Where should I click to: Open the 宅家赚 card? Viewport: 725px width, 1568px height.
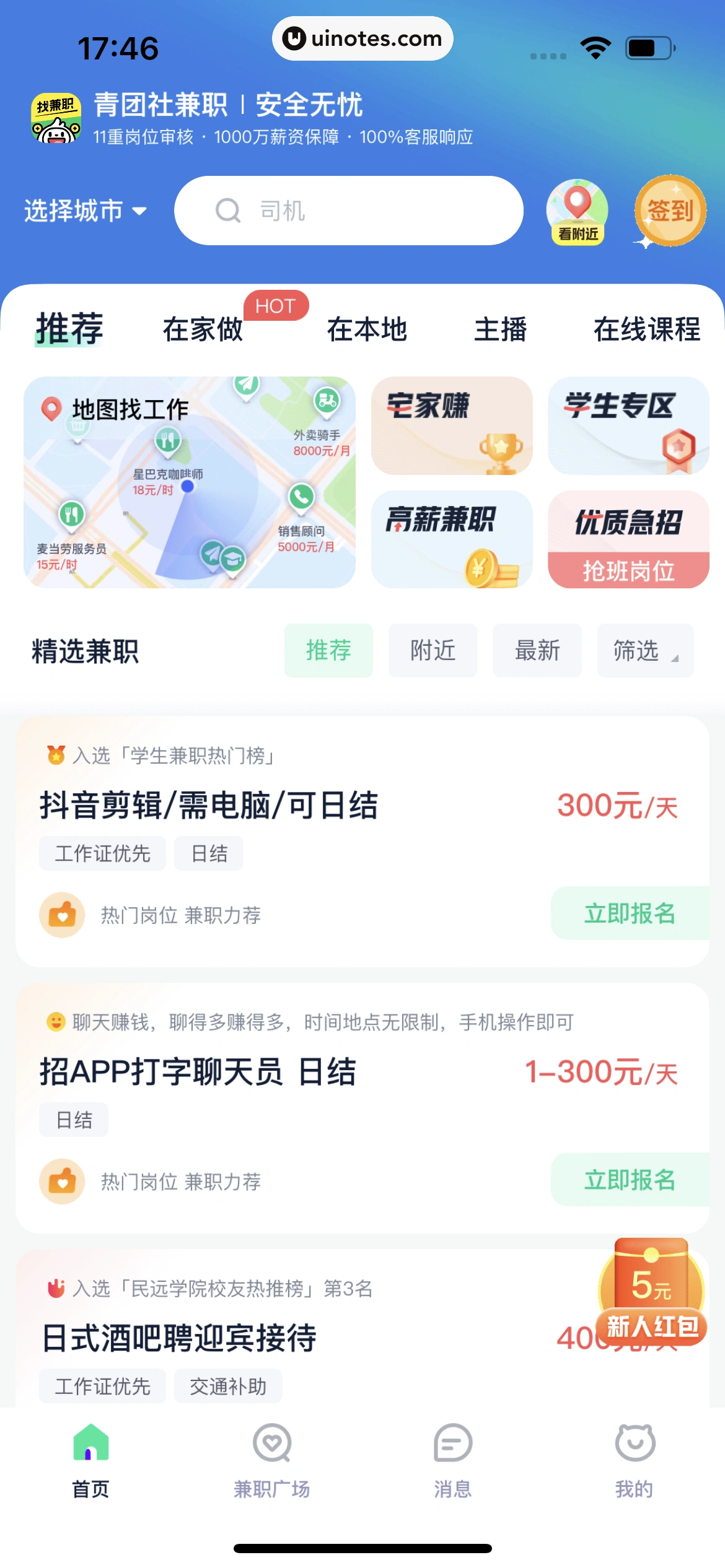[452, 426]
